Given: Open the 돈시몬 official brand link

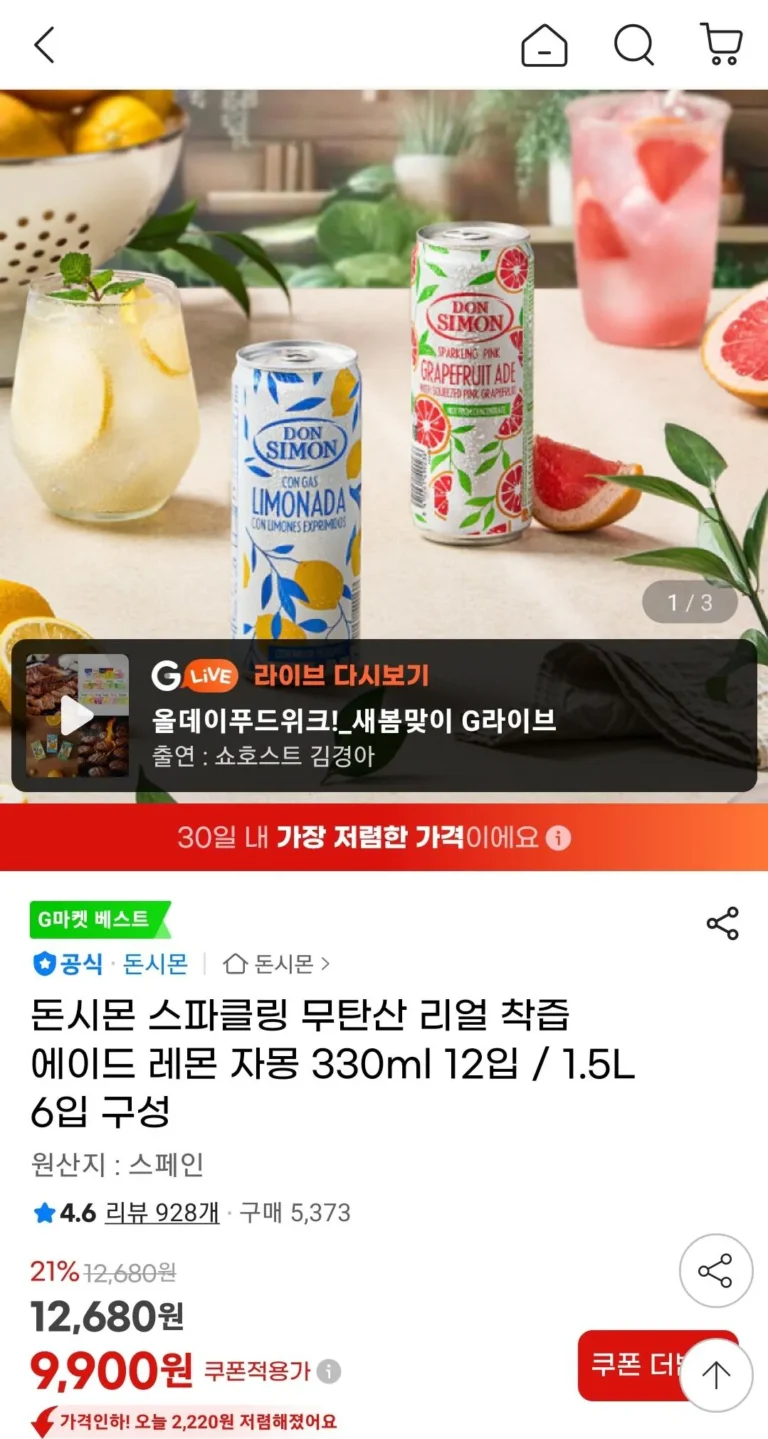Looking at the screenshot, I should tap(155, 964).
